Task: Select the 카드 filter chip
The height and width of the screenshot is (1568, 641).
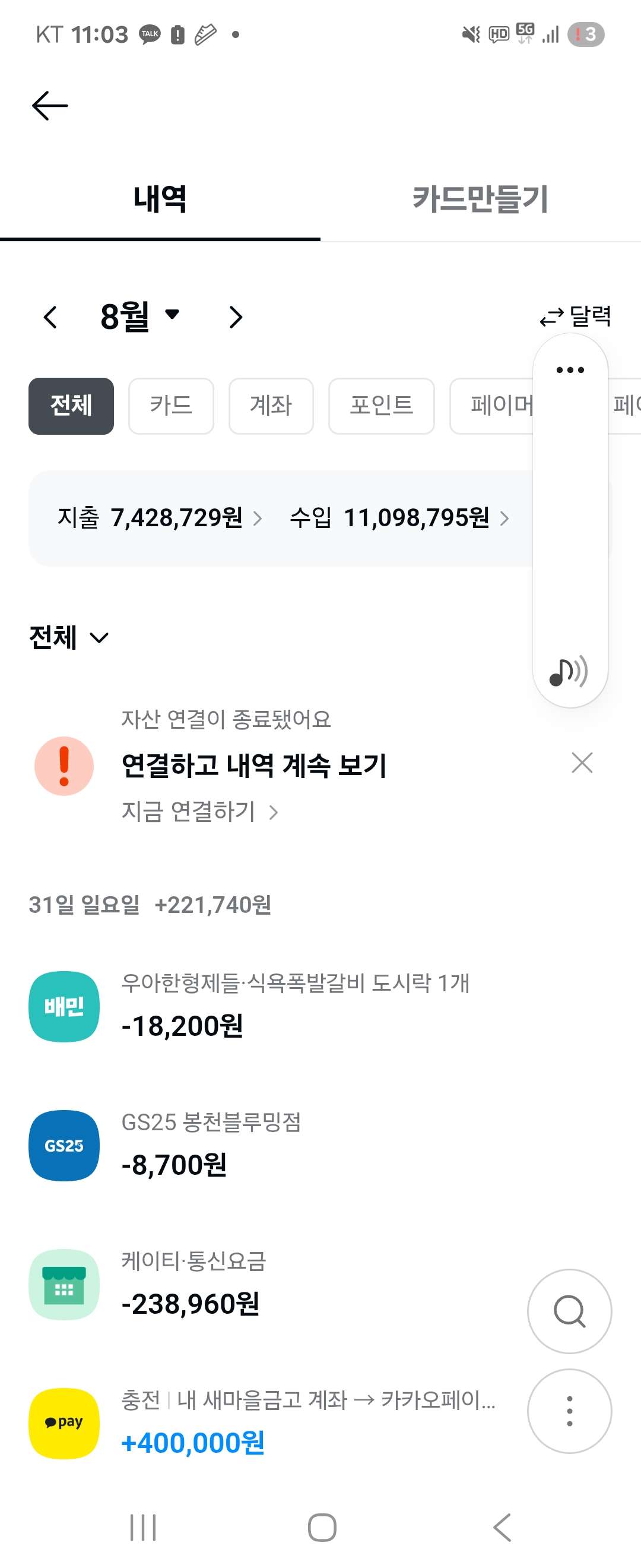Action: (171, 406)
